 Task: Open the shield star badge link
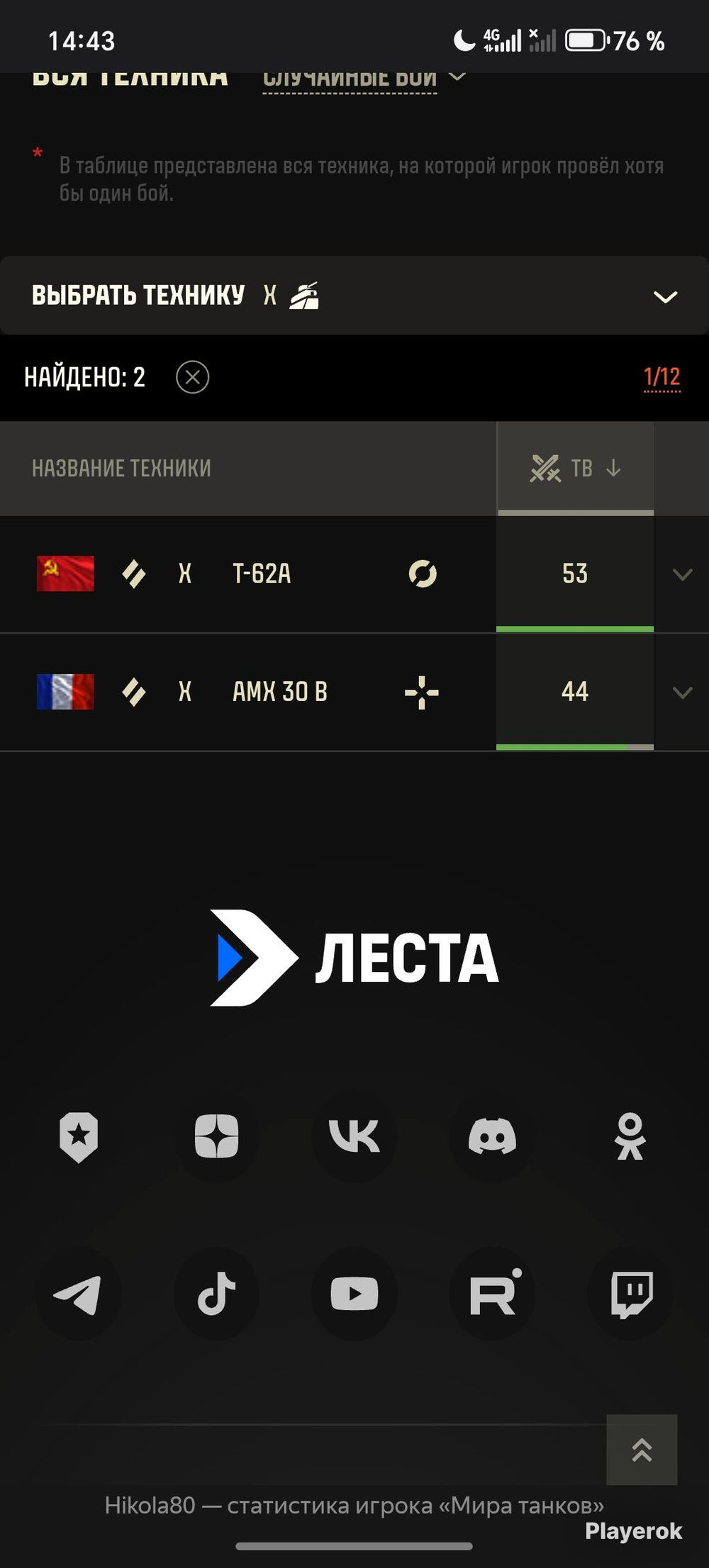tap(78, 1136)
